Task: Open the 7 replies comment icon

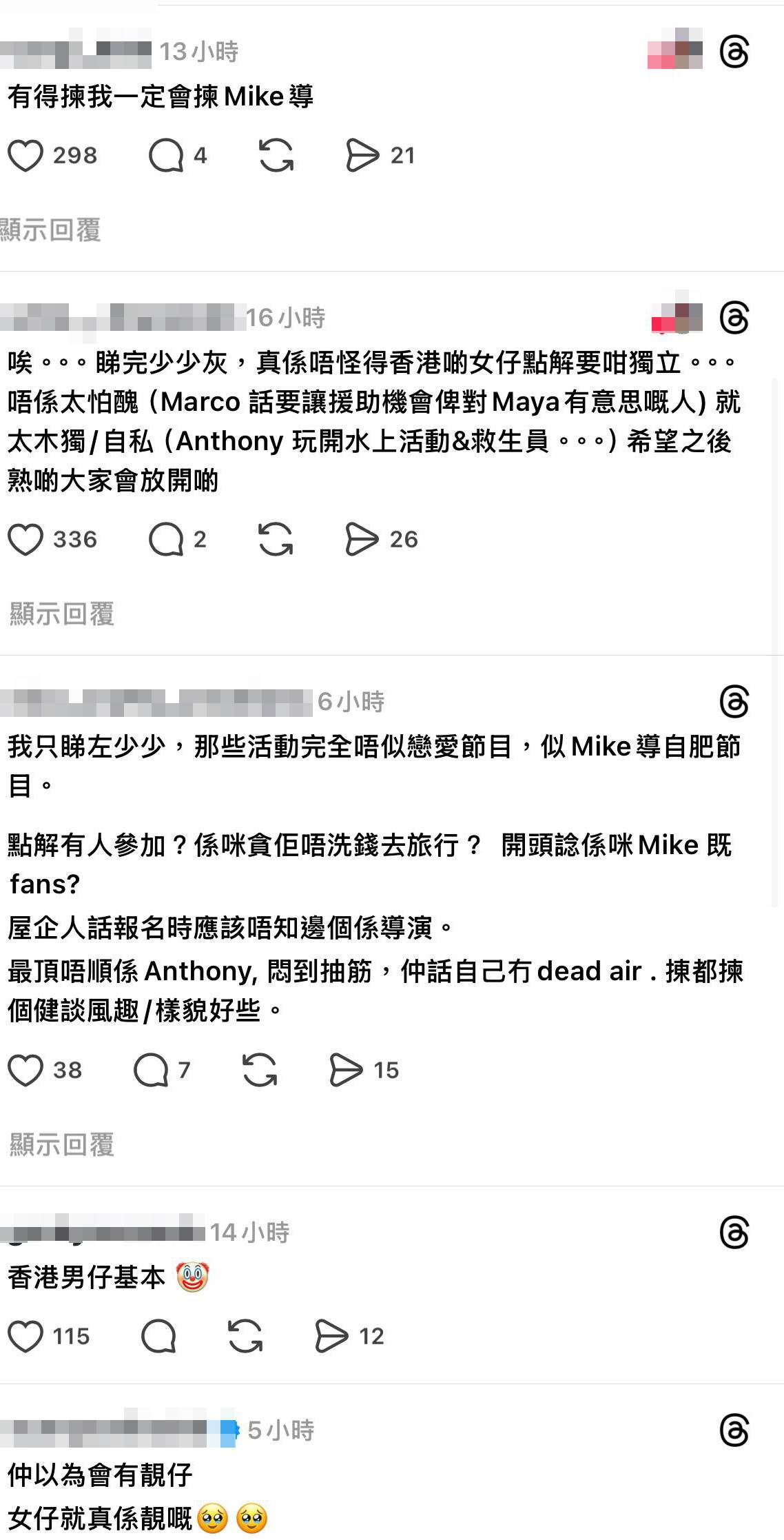Action: 151,1070
